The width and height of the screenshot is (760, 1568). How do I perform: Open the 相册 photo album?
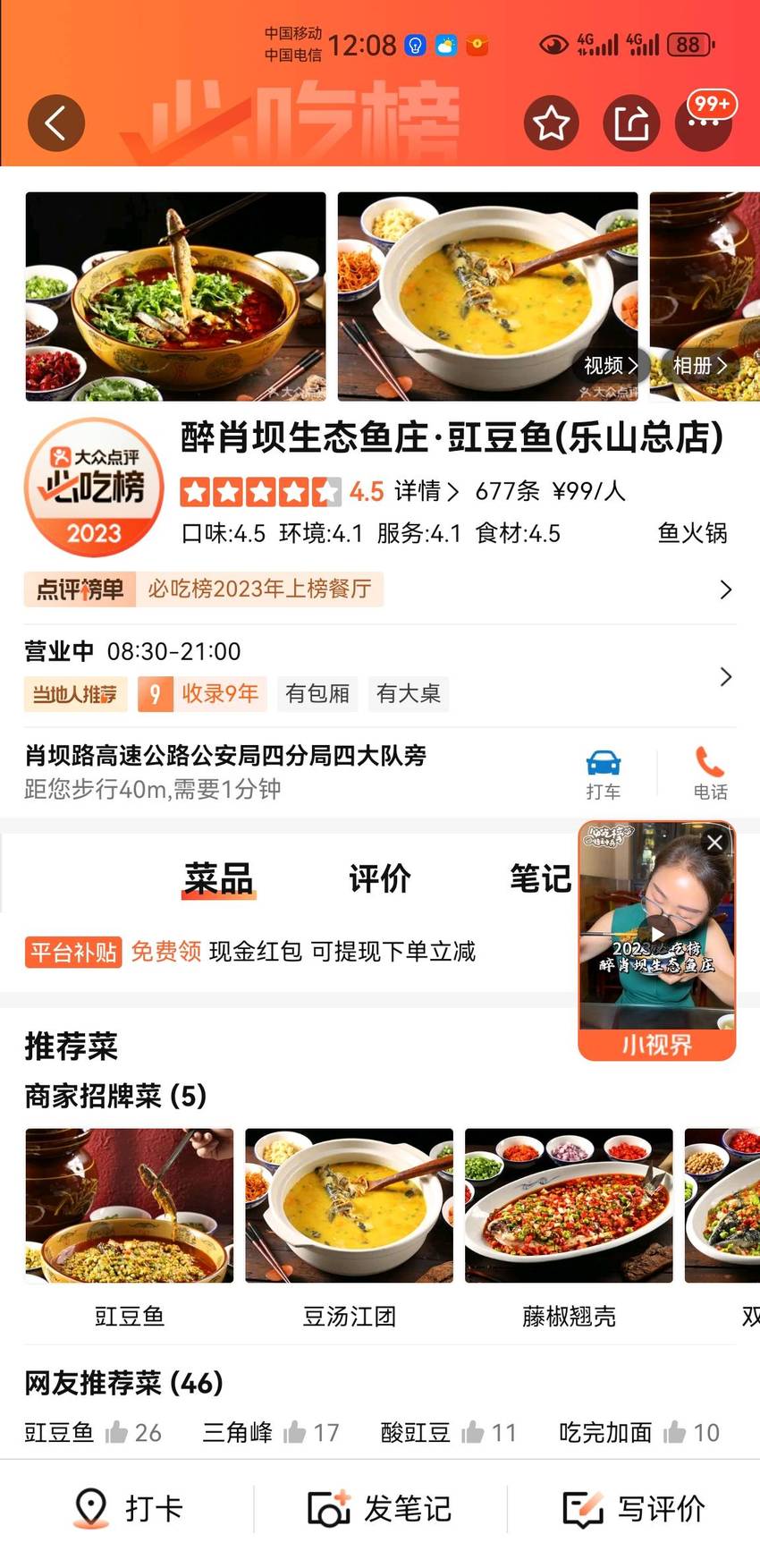699,365
